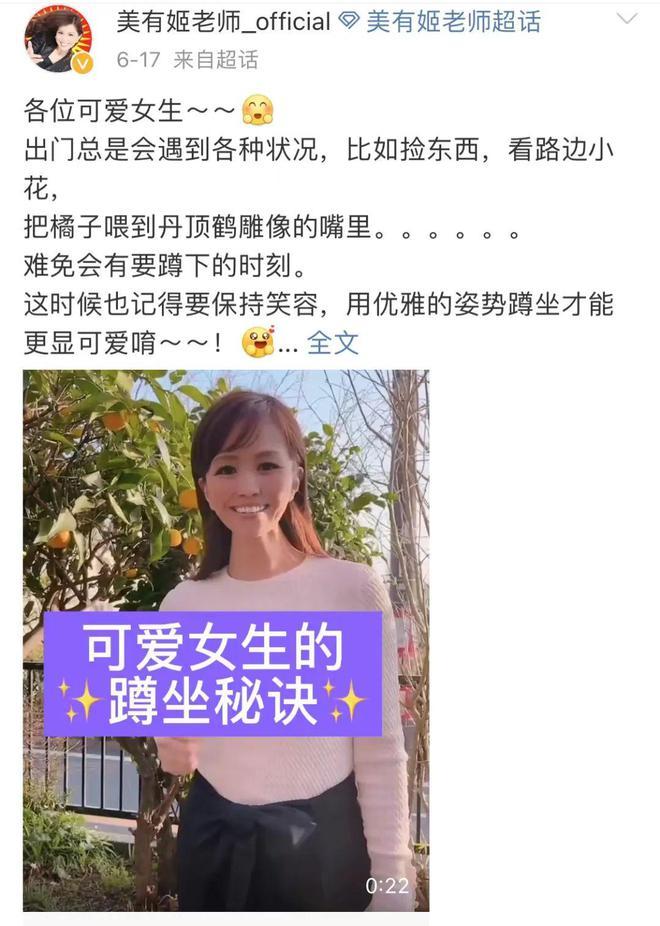Screen dimensions: 660x926
Task: Play the 可爱女生的蹲坐秘诀 video
Action: (x=226, y=640)
